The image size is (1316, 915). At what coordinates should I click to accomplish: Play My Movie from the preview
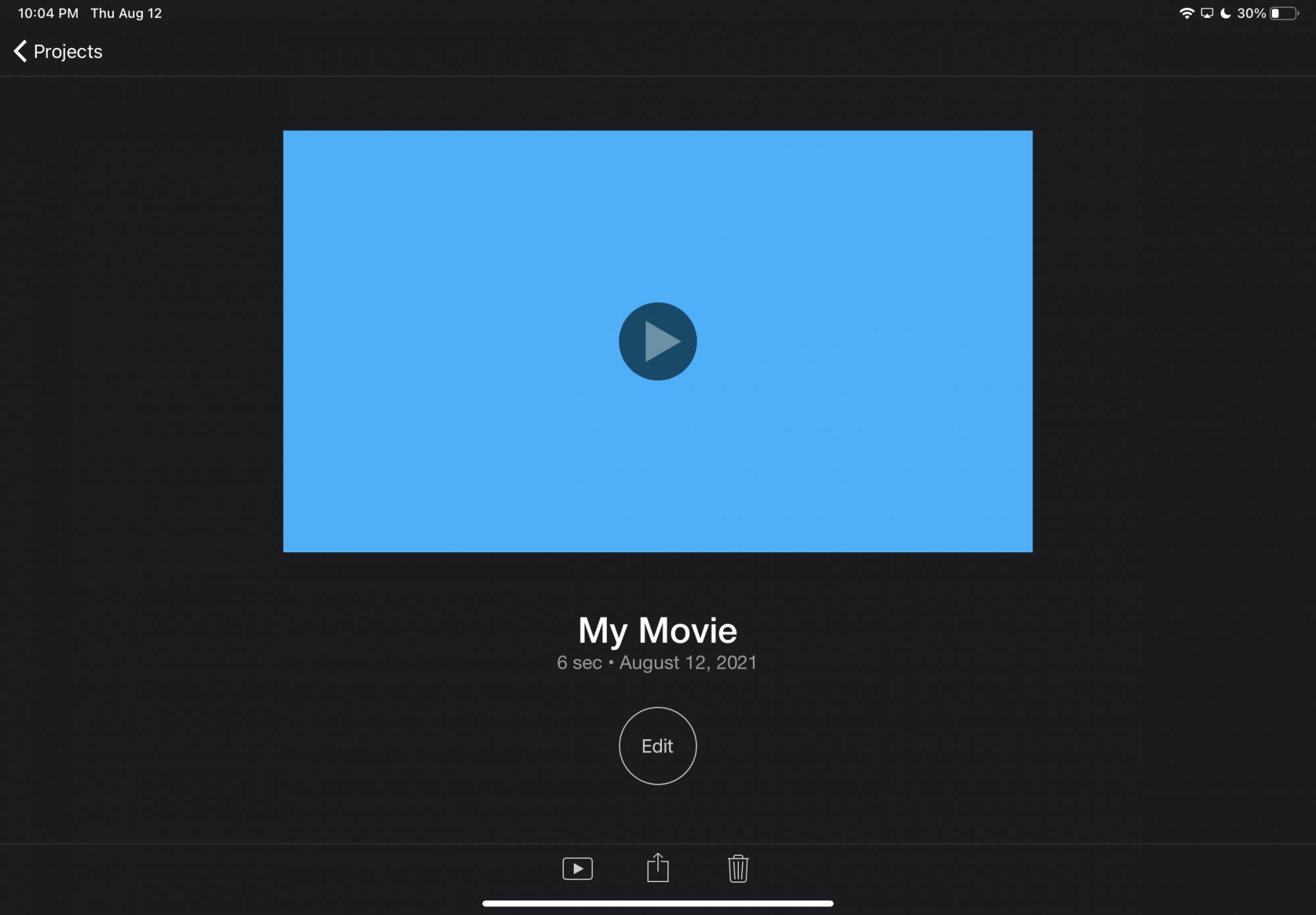click(x=657, y=341)
